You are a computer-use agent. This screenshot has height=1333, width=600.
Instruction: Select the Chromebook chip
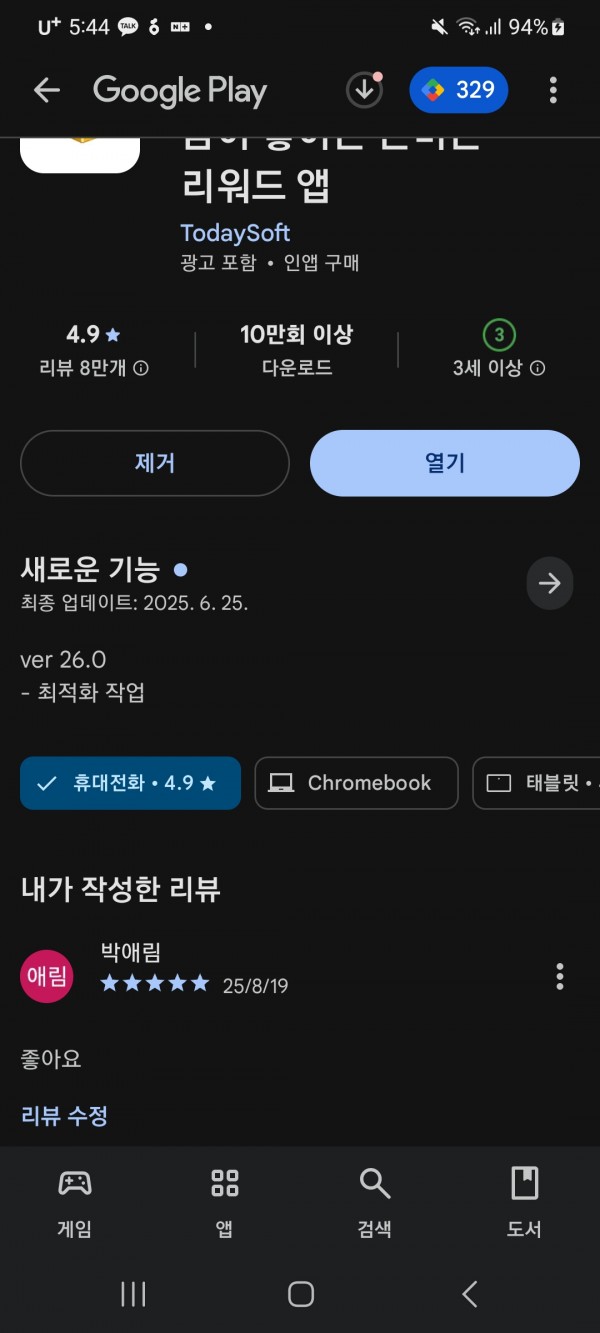coord(356,783)
